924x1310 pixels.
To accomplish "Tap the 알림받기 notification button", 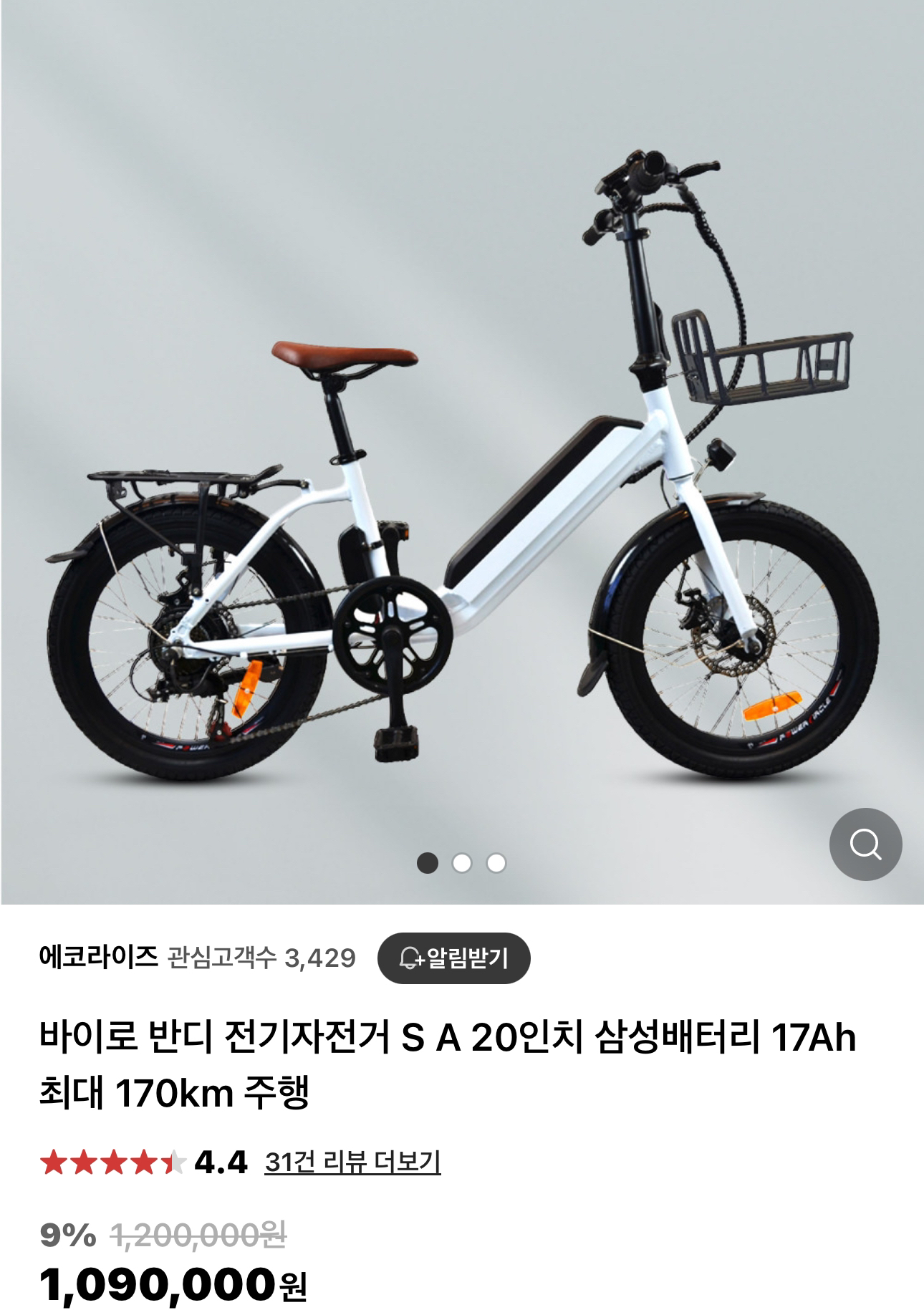I will (x=454, y=958).
